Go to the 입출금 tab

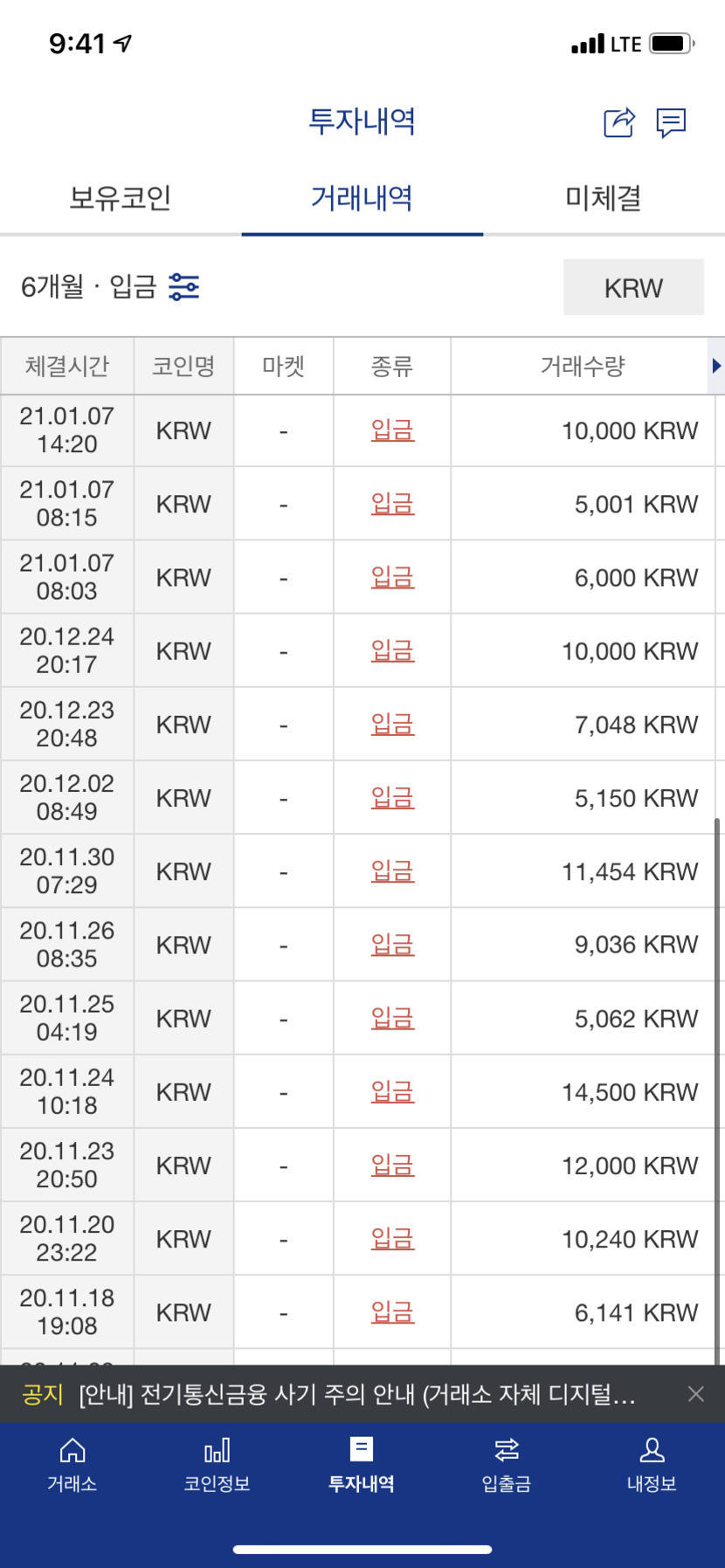point(507,1465)
